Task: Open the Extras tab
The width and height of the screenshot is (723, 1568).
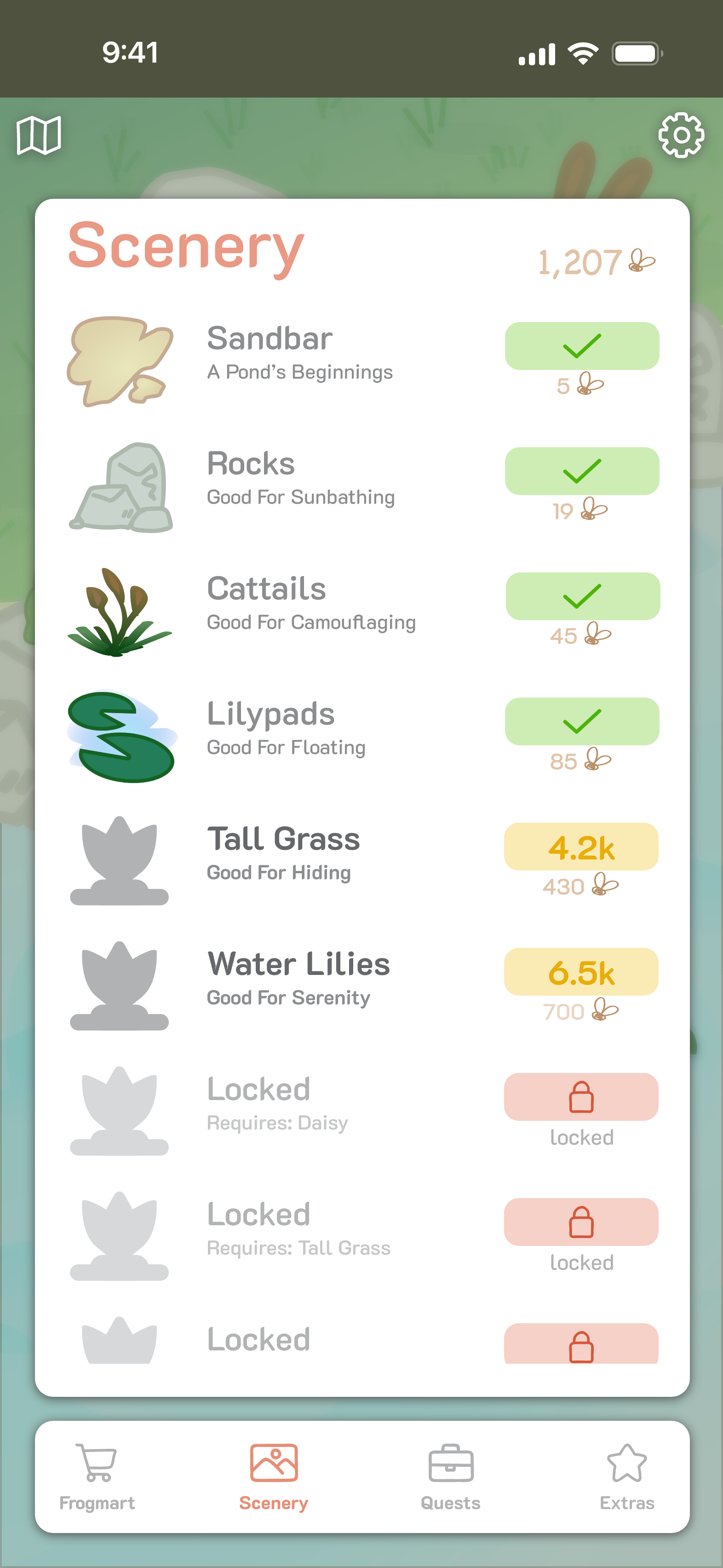Action: point(627,1477)
